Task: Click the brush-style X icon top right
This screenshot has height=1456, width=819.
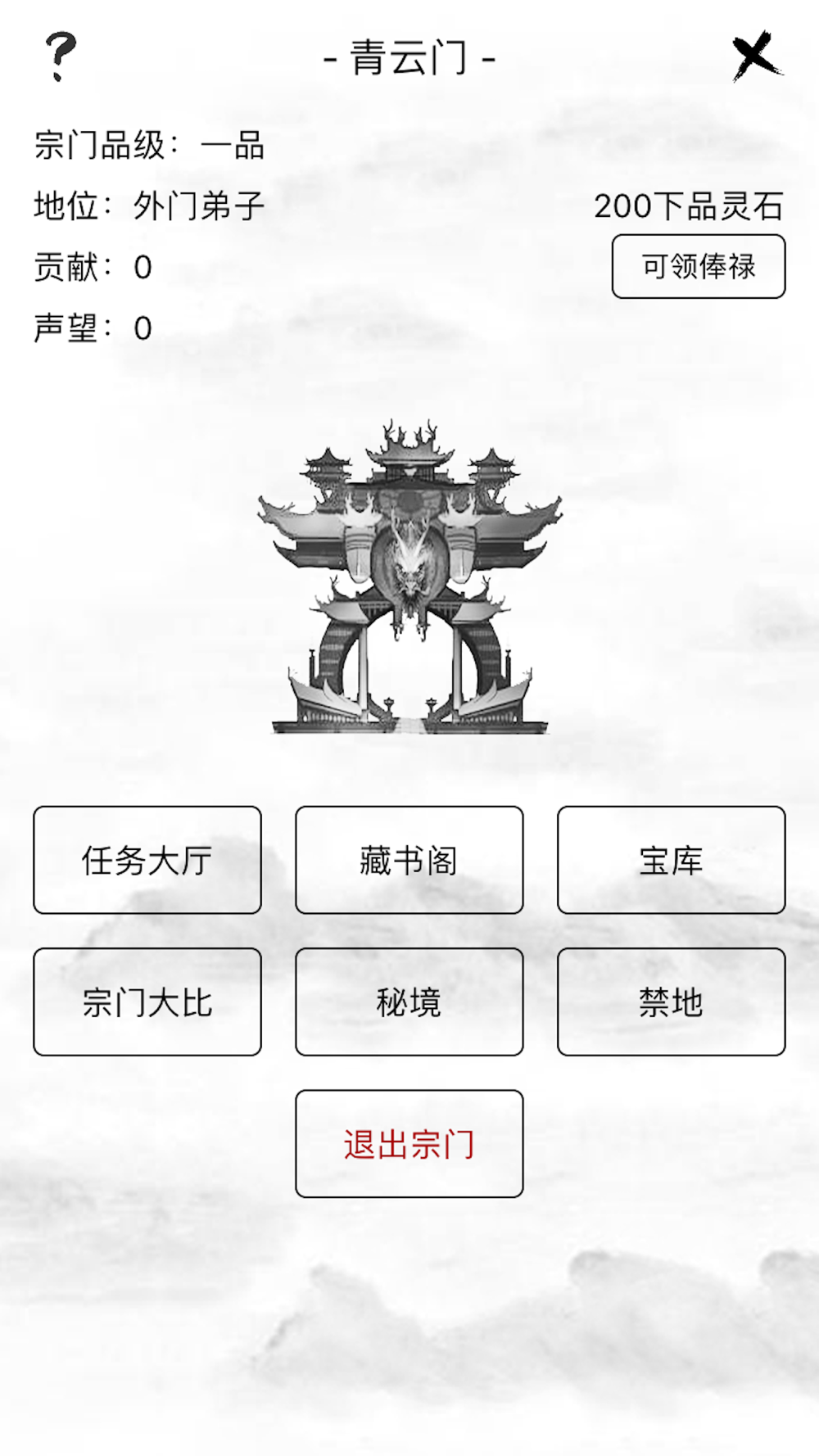Action: [755, 56]
